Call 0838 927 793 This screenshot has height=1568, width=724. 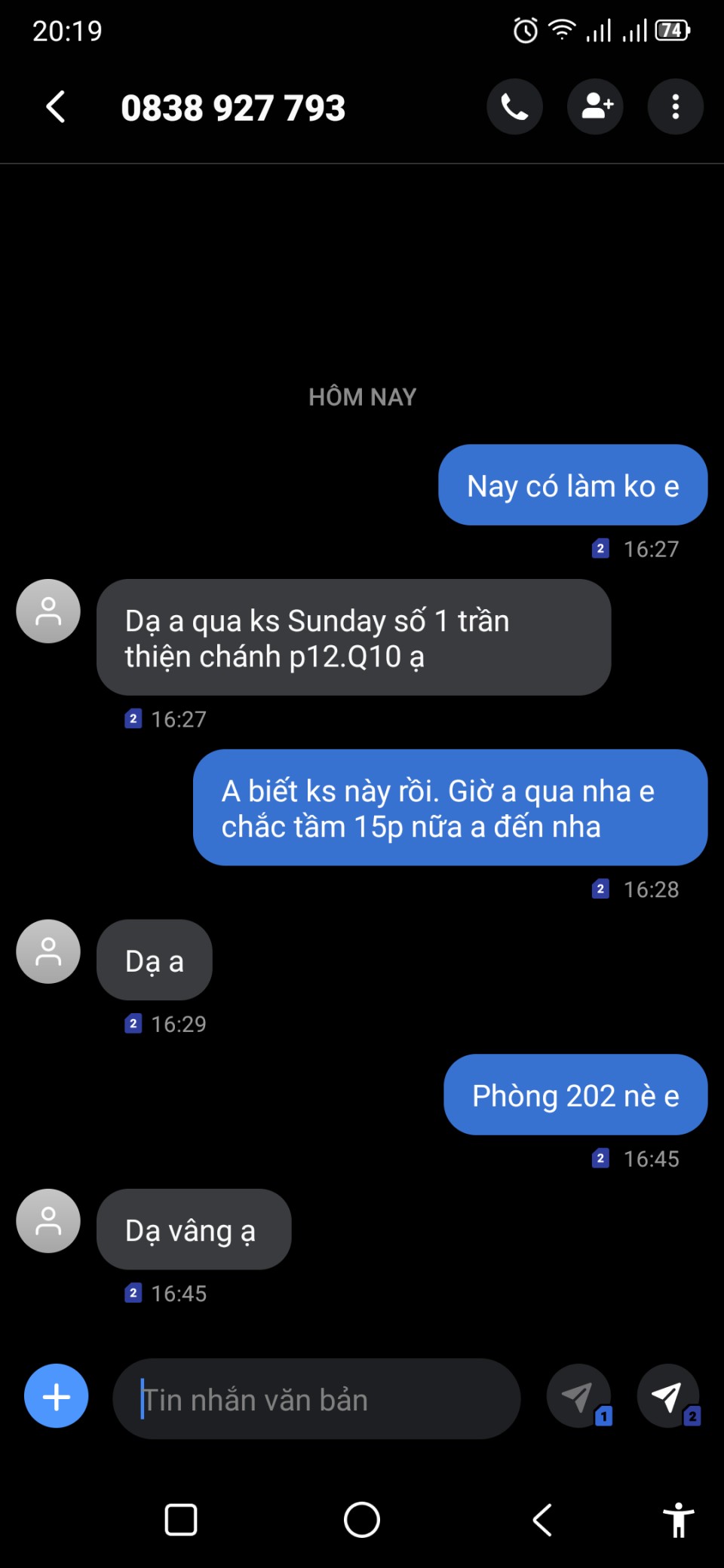click(514, 107)
